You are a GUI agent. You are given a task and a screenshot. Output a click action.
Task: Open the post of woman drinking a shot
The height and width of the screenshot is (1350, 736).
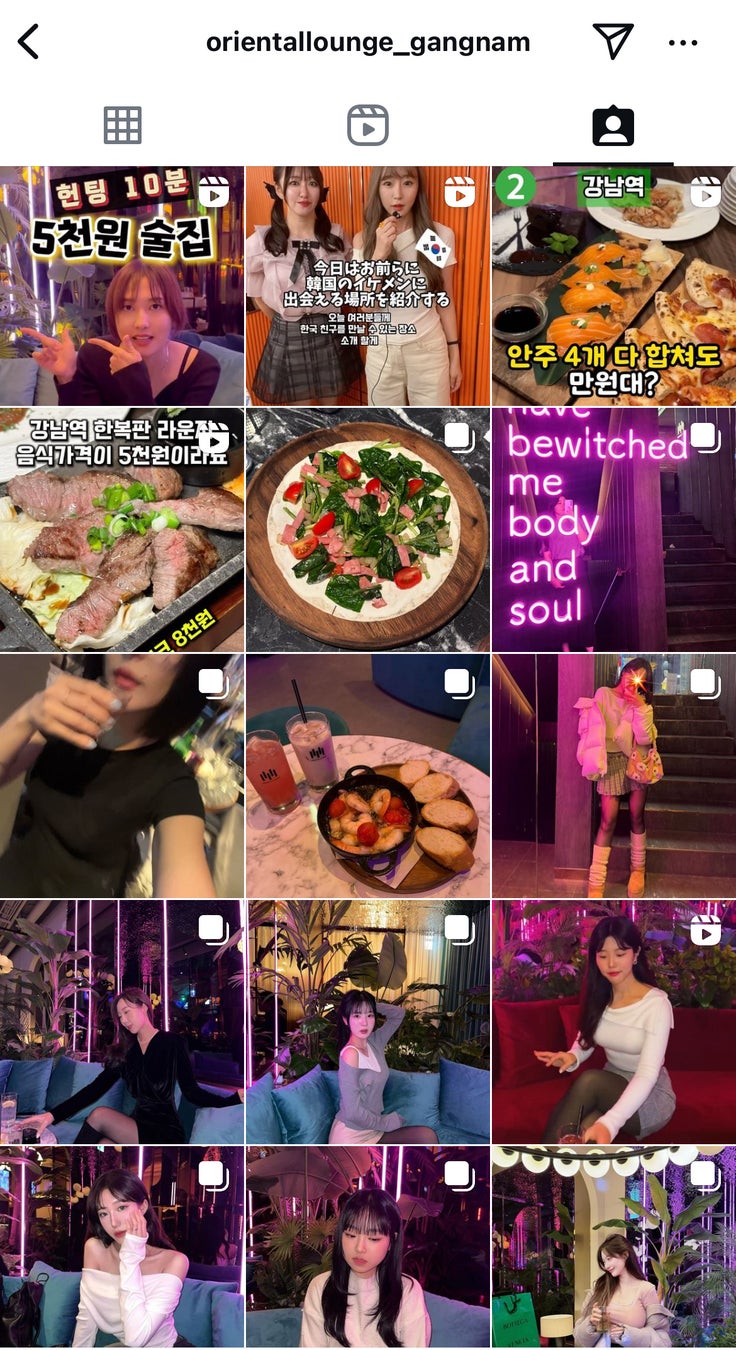click(122, 776)
